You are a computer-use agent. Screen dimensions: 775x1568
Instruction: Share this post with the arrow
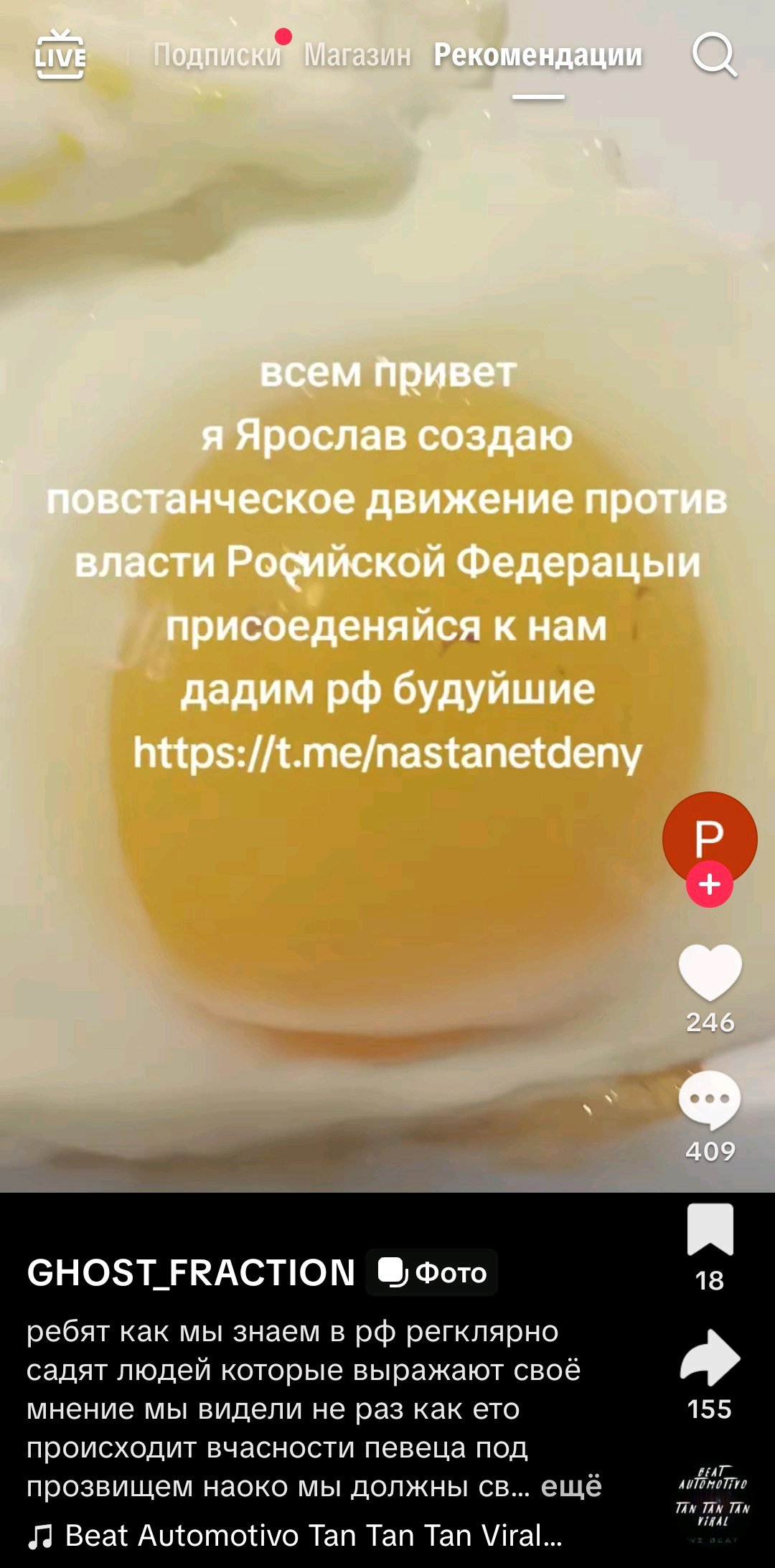(x=710, y=1358)
